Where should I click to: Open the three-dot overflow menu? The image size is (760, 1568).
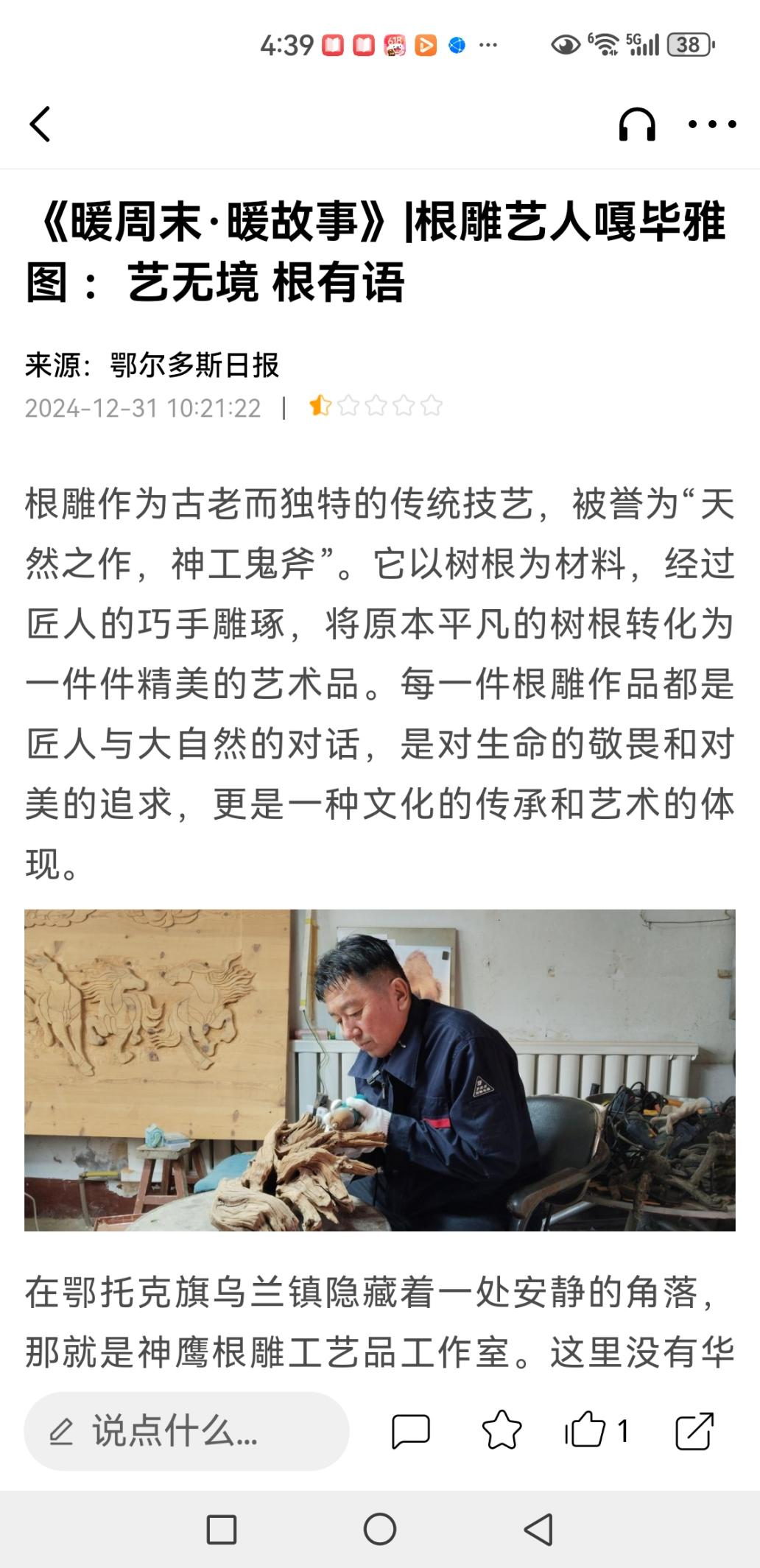[712, 124]
